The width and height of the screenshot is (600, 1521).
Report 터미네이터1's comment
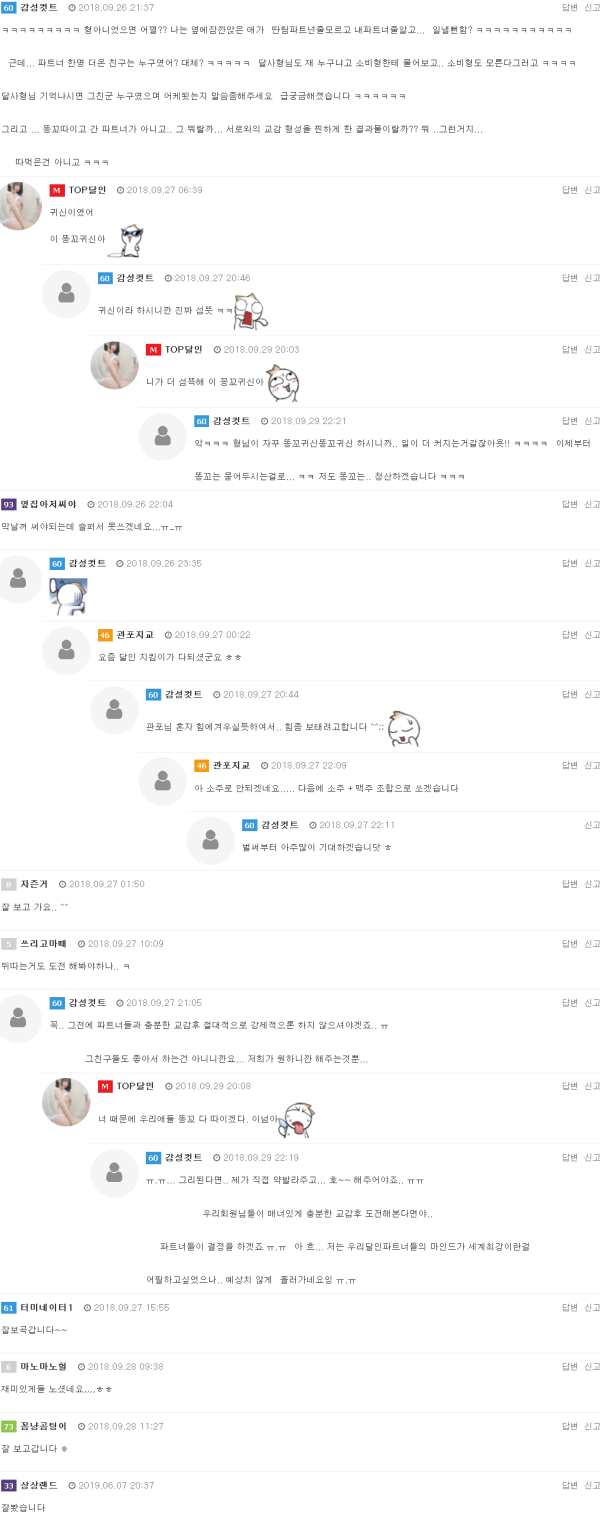point(592,1307)
